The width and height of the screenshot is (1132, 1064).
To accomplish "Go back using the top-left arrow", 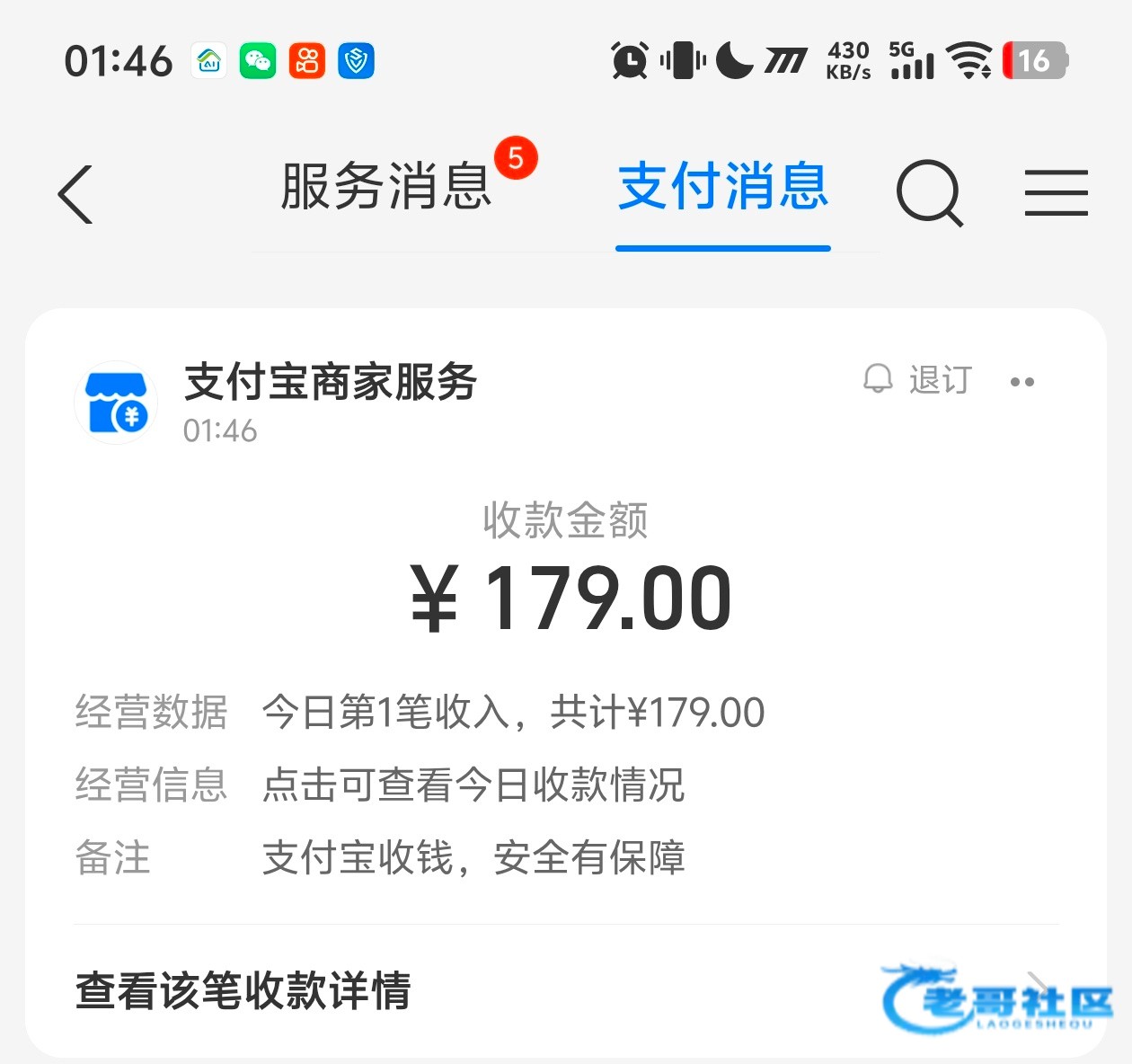I will coord(75,193).
